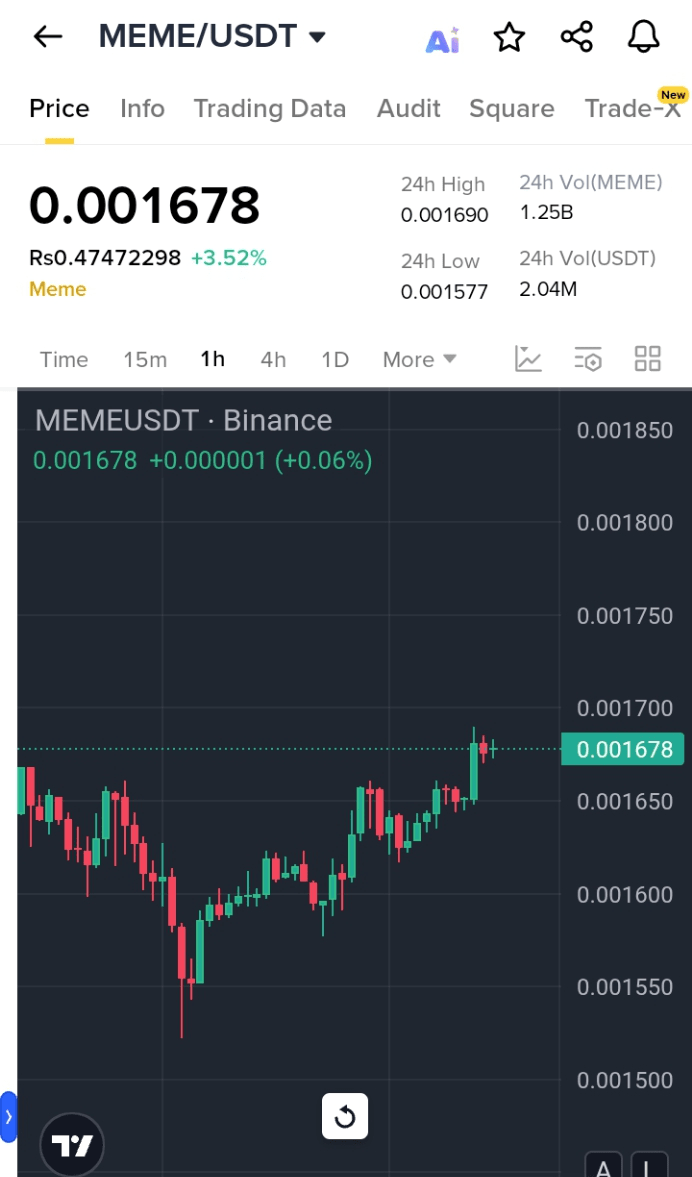The height and width of the screenshot is (1177, 692).
Task: Switch to the Info tab
Action: (142, 108)
